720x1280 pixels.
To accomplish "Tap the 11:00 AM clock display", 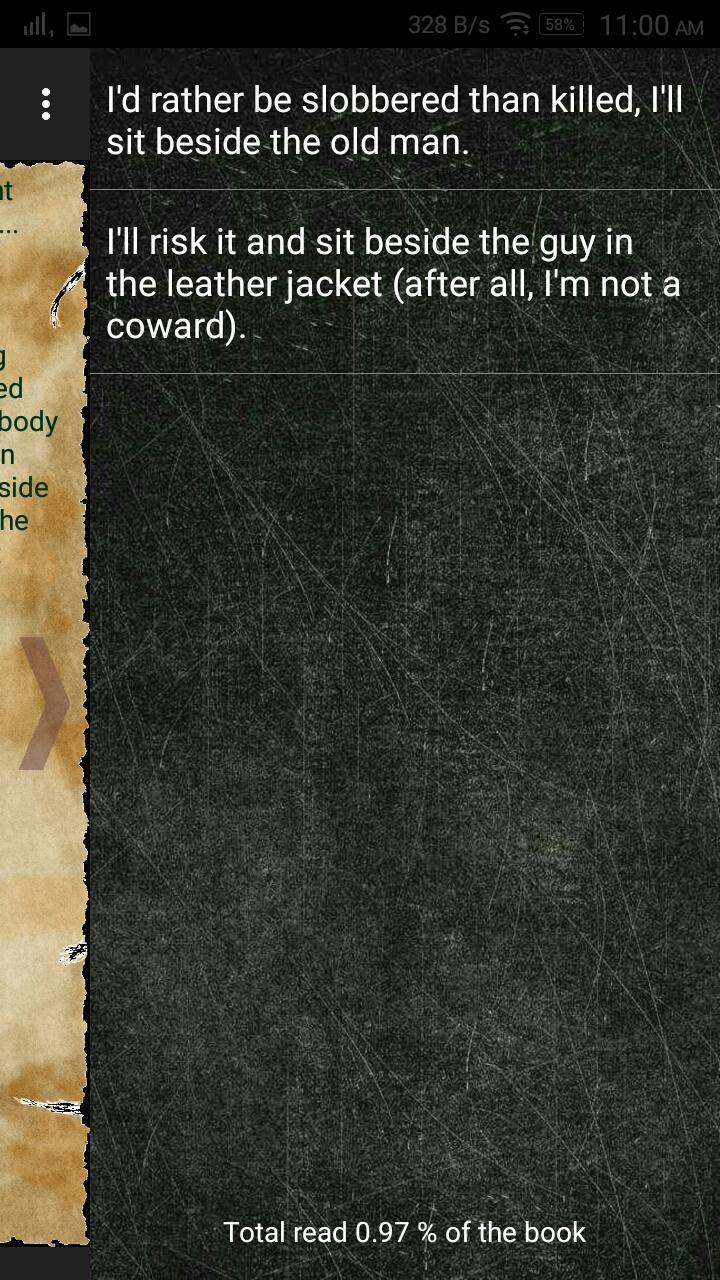I will [x=650, y=25].
